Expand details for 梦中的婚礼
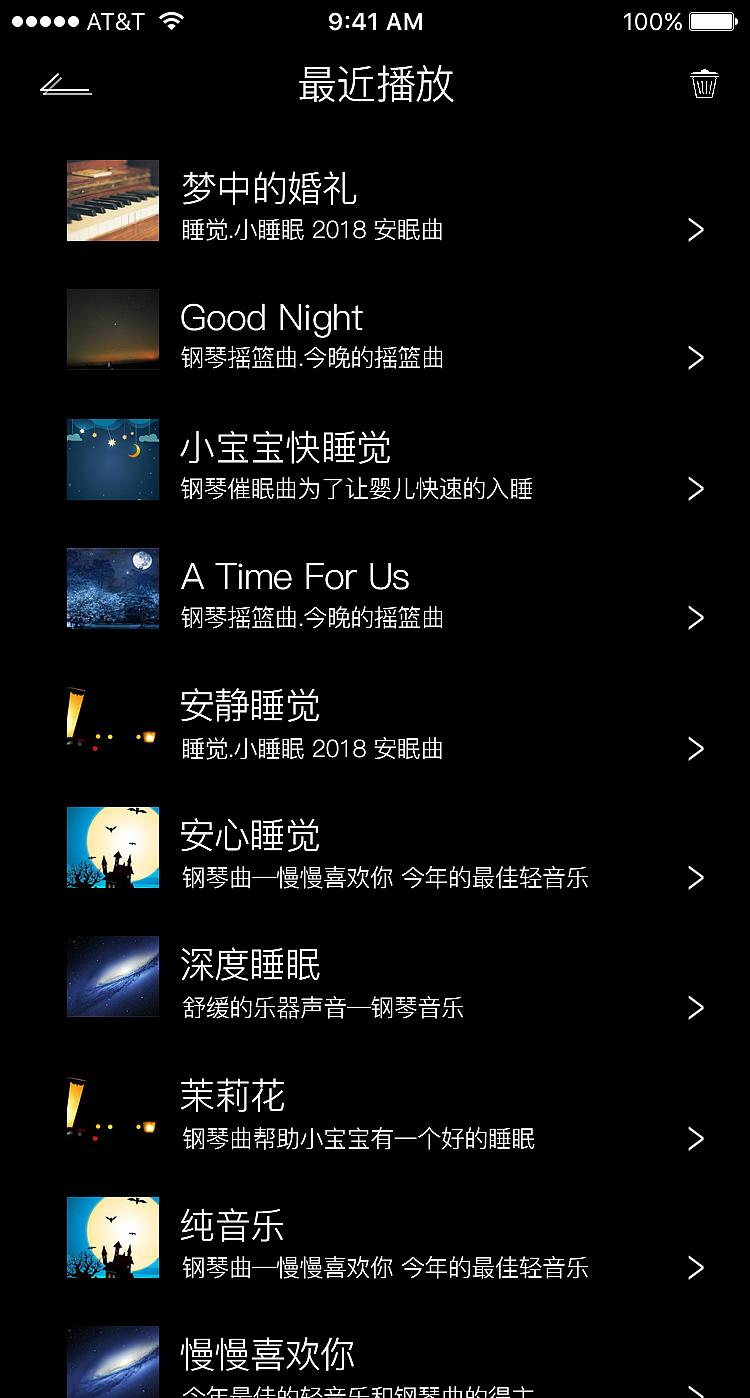Viewport: 750px width, 1398px height. pyautogui.click(x=696, y=229)
